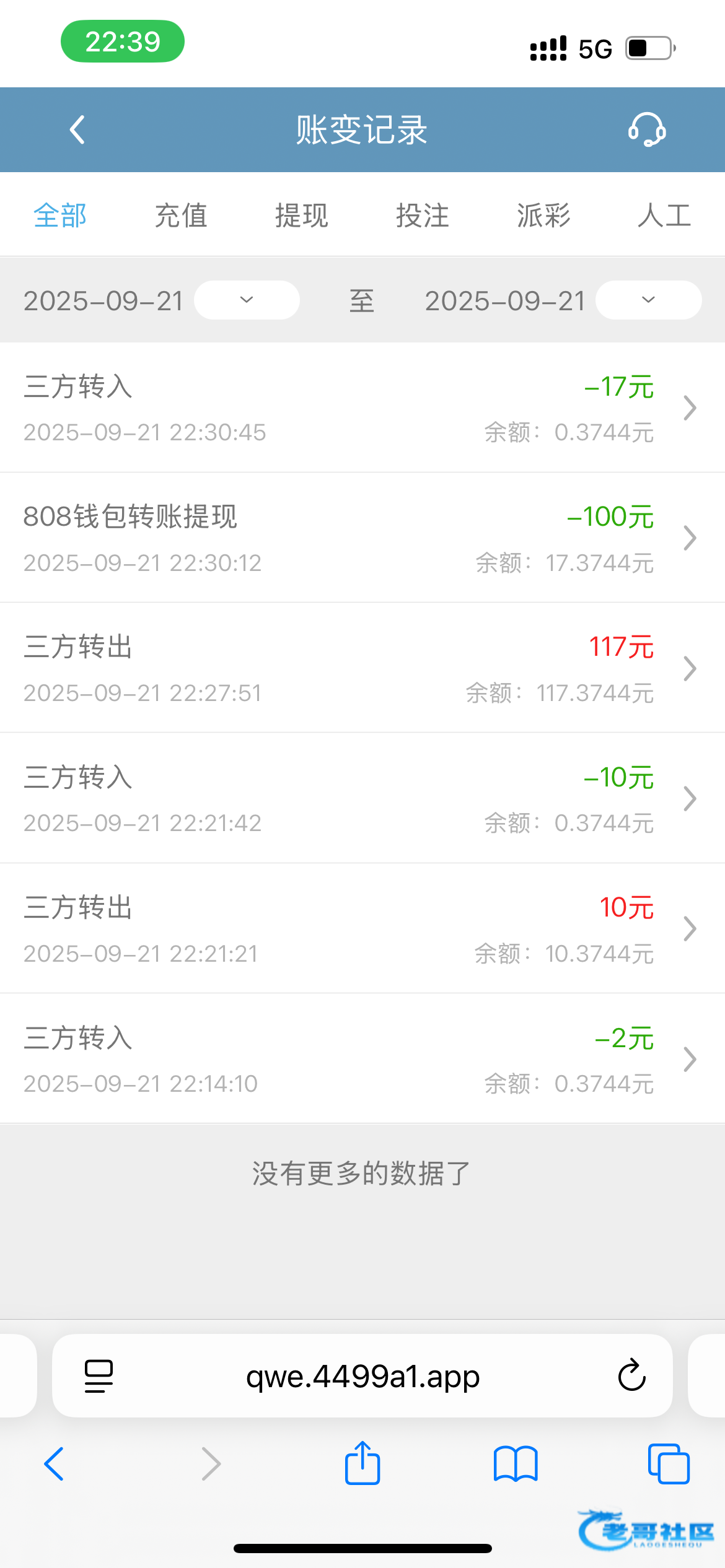Go back from the 账变记录 page
The height and width of the screenshot is (1568, 725).
[77, 130]
